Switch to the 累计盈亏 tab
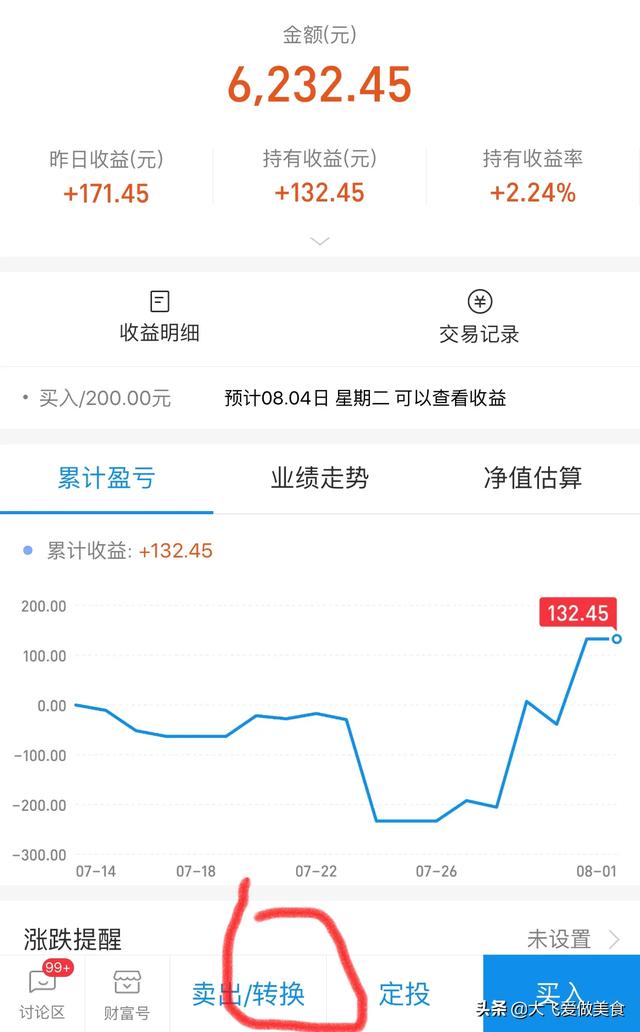 pyautogui.click(x=107, y=478)
